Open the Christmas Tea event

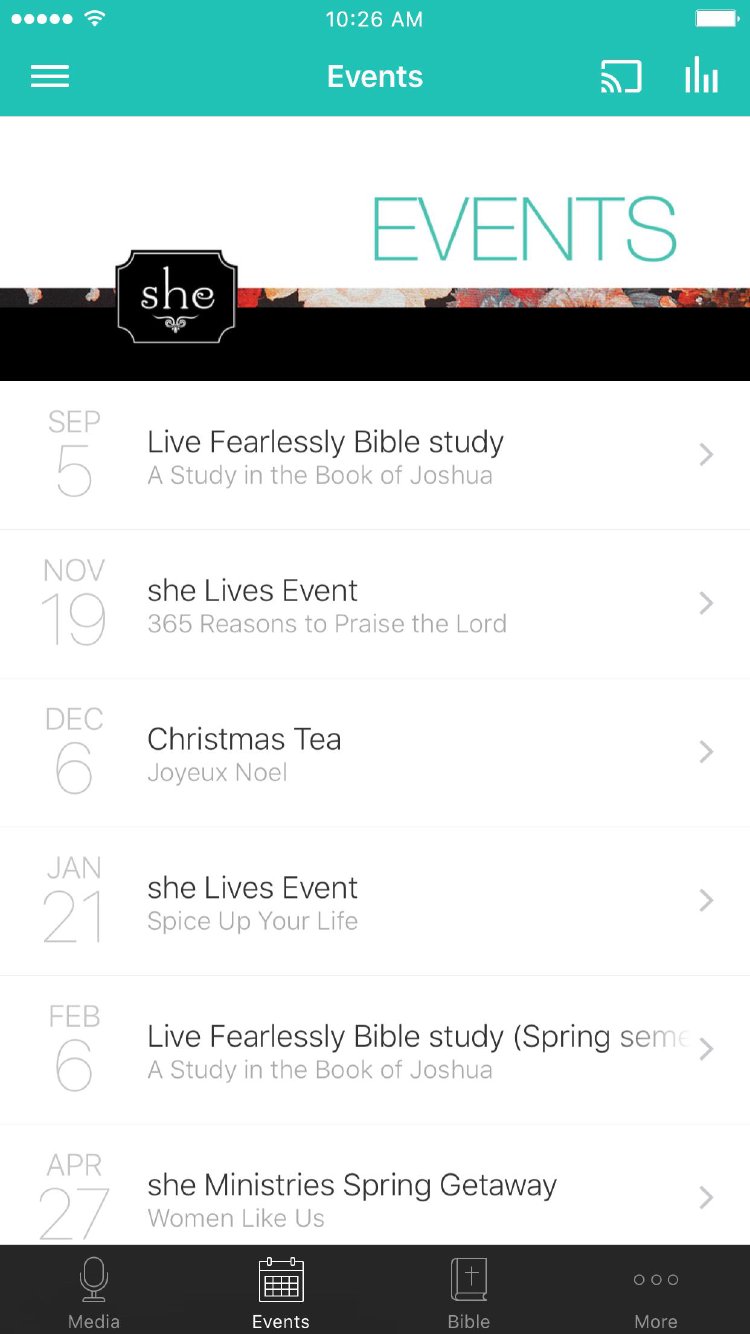coord(375,753)
